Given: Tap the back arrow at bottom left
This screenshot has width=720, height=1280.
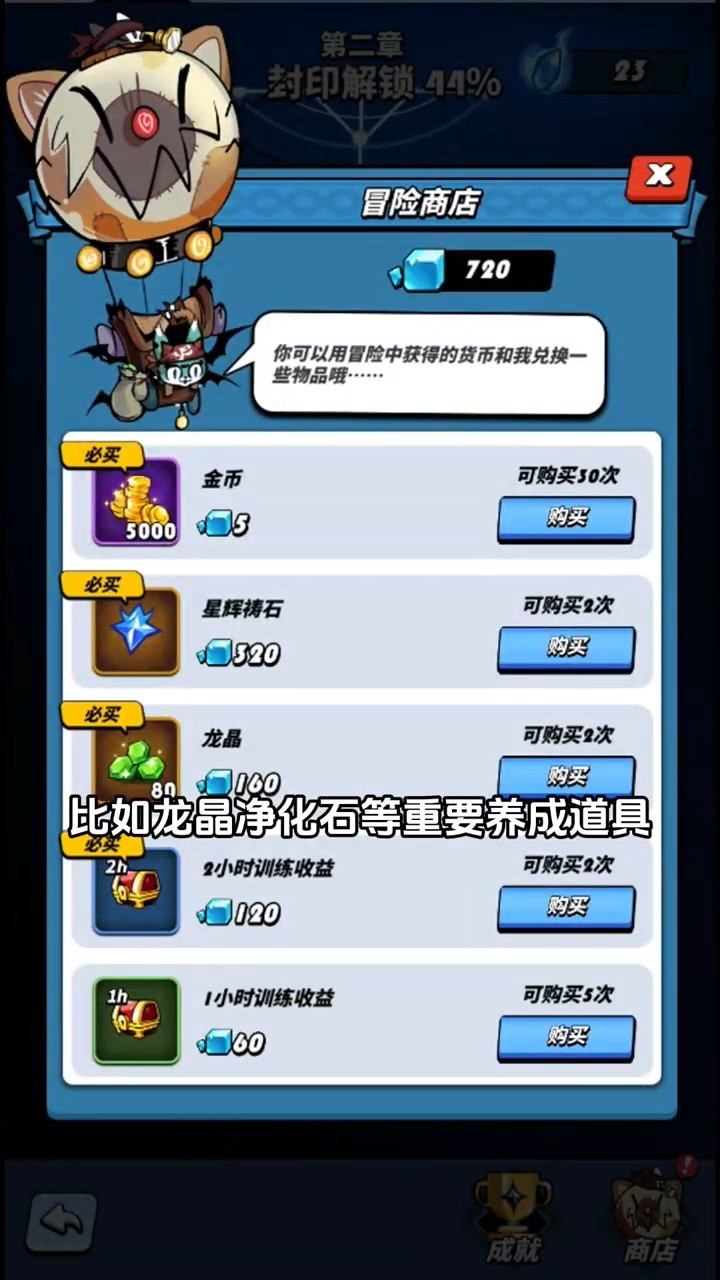Looking at the screenshot, I should [60, 1222].
